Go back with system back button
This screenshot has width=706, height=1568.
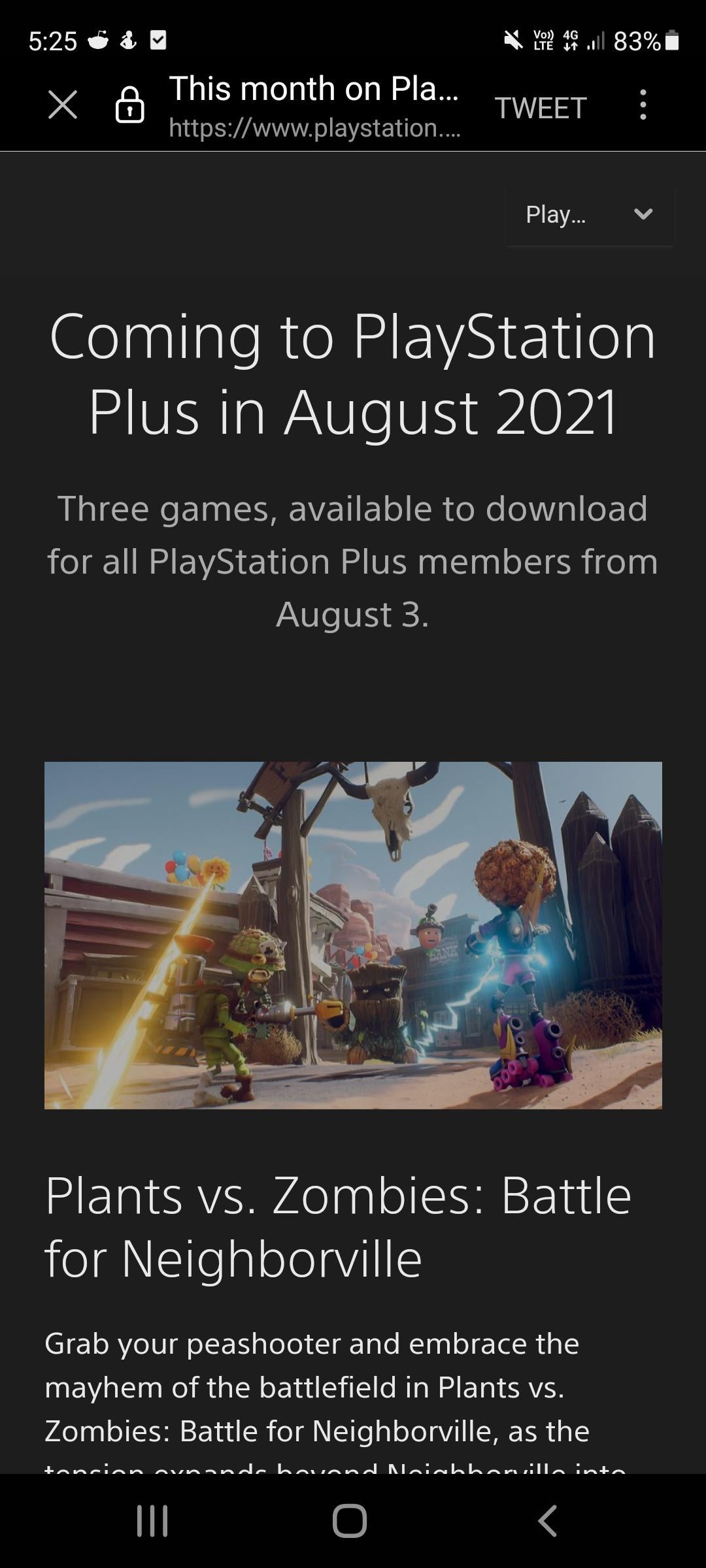[x=548, y=1520]
